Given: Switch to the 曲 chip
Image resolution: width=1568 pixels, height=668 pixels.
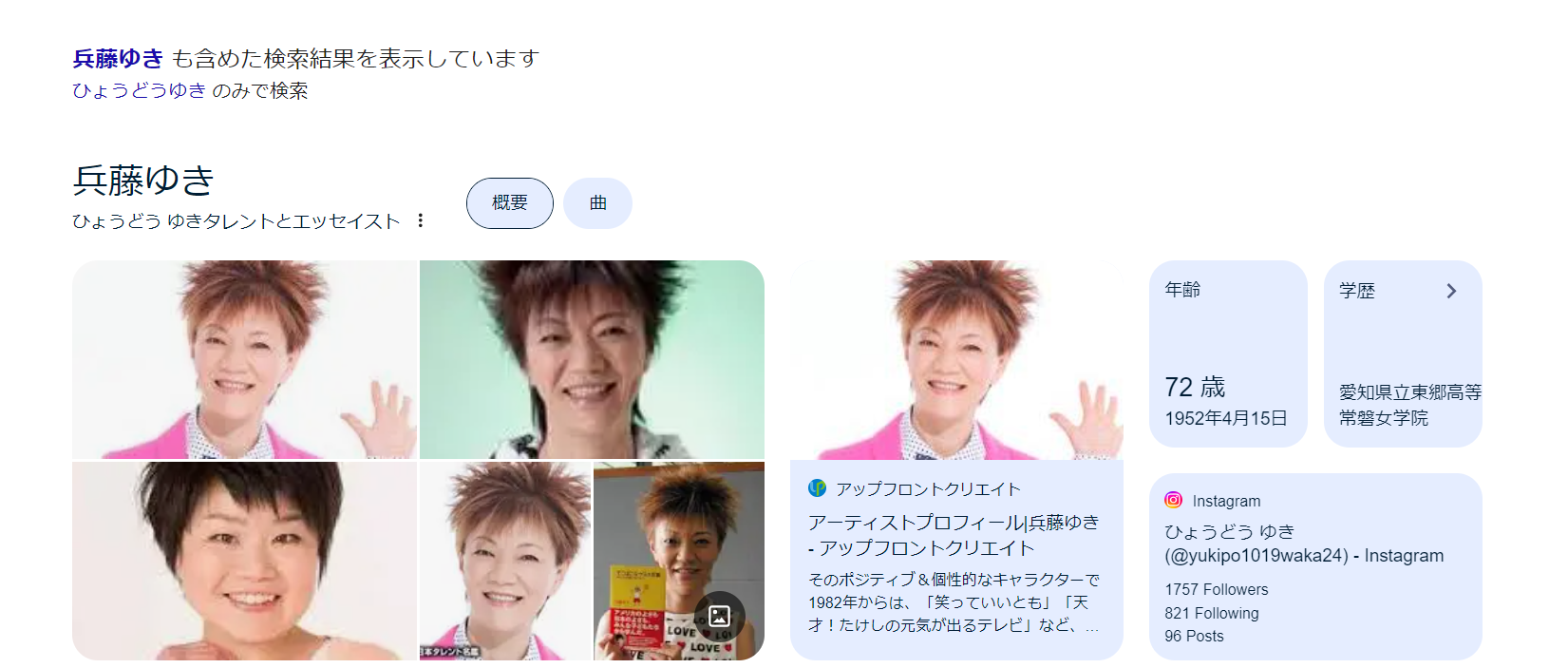Looking at the screenshot, I should (x=597, y=203).
